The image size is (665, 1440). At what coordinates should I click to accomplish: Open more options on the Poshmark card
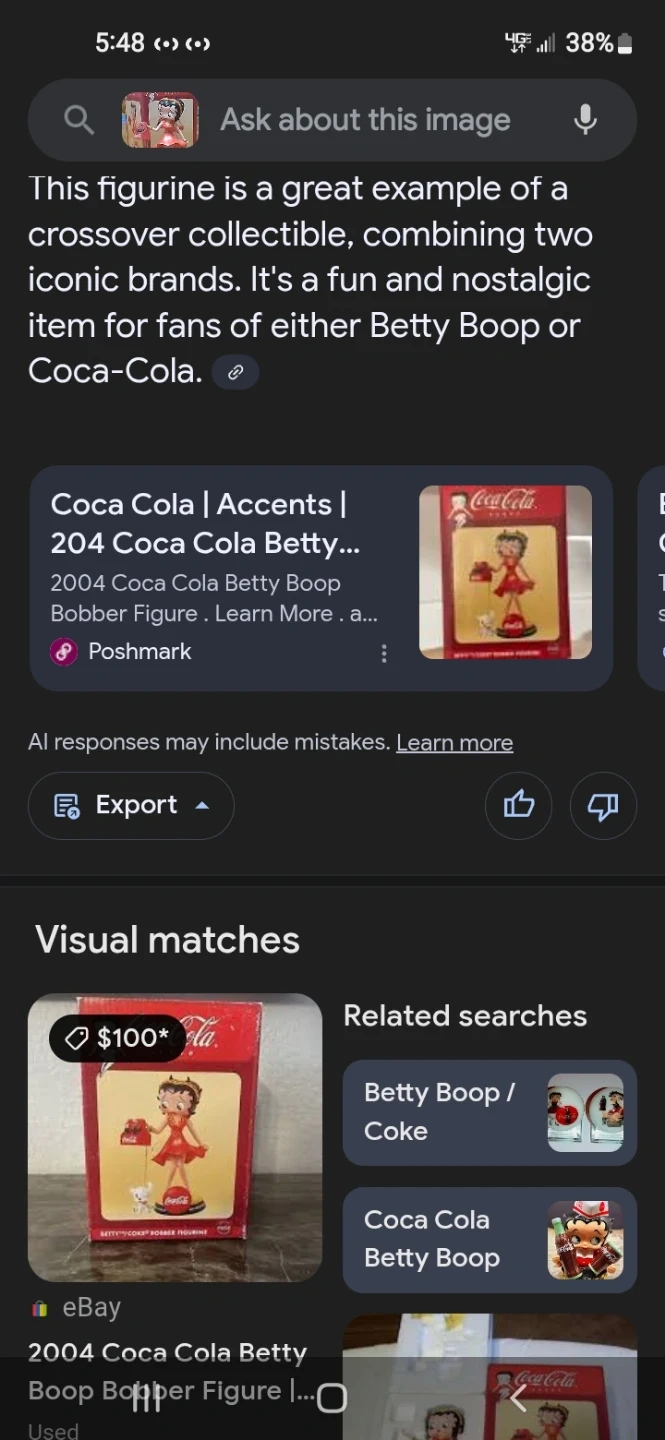384,653
